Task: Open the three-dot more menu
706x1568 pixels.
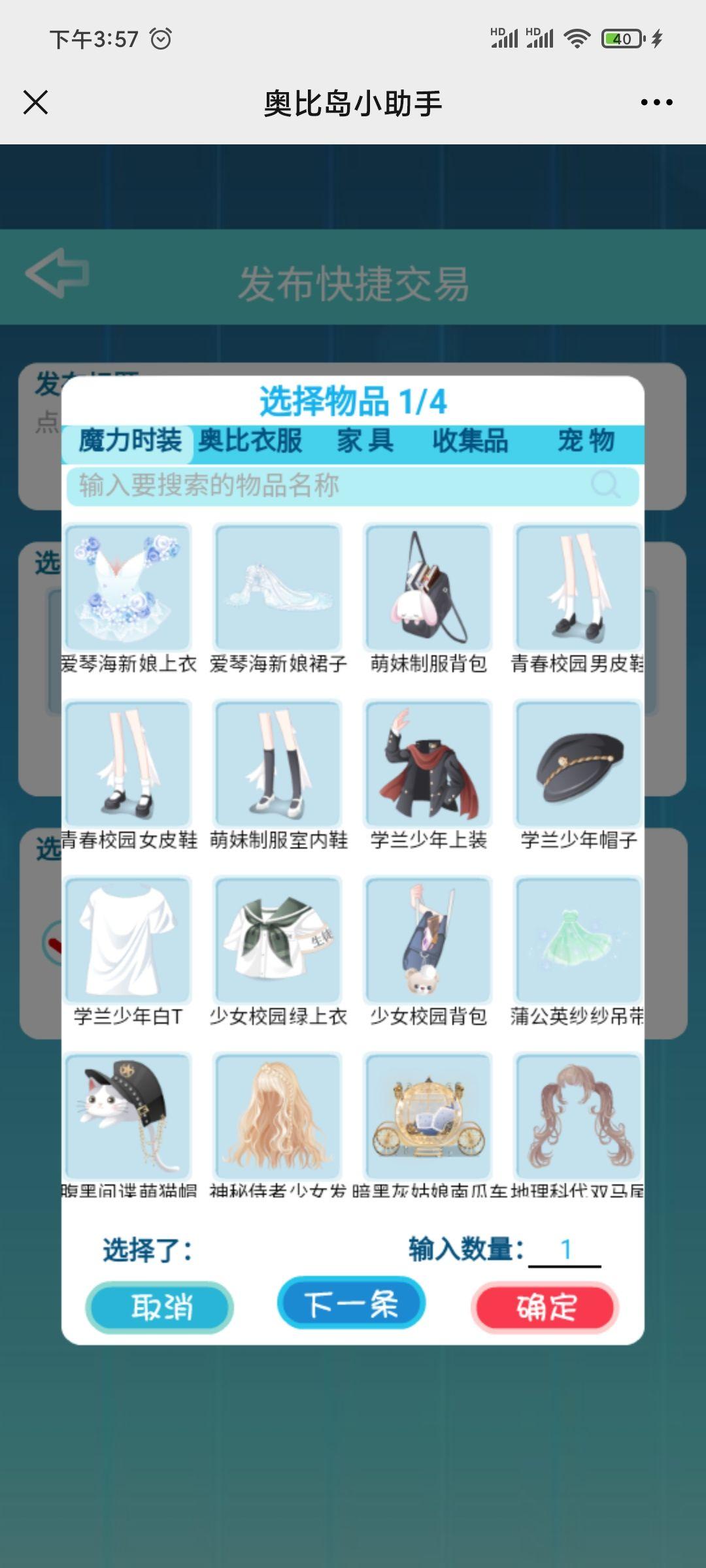Action: (x=656, y=103)
